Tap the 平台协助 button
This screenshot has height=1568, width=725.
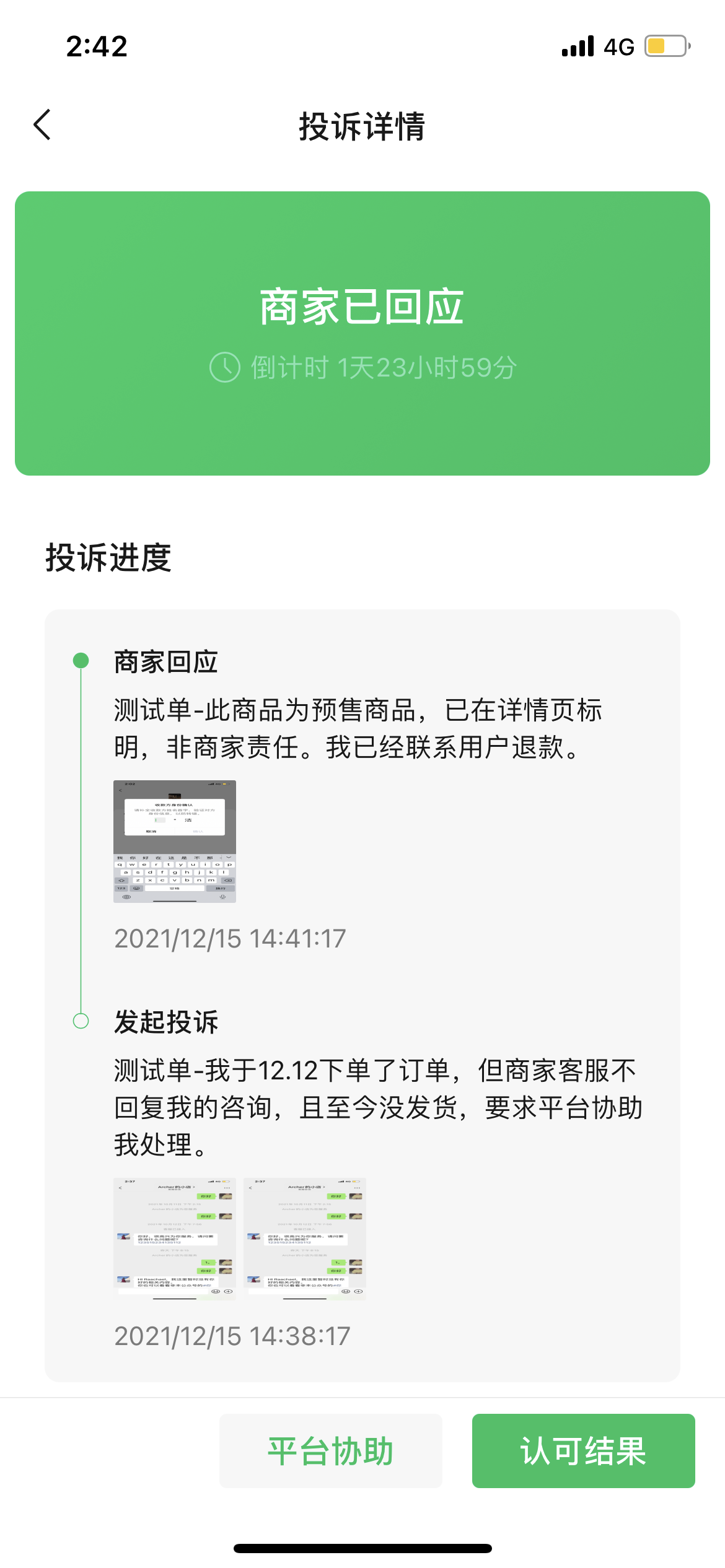coord(331,1450)
